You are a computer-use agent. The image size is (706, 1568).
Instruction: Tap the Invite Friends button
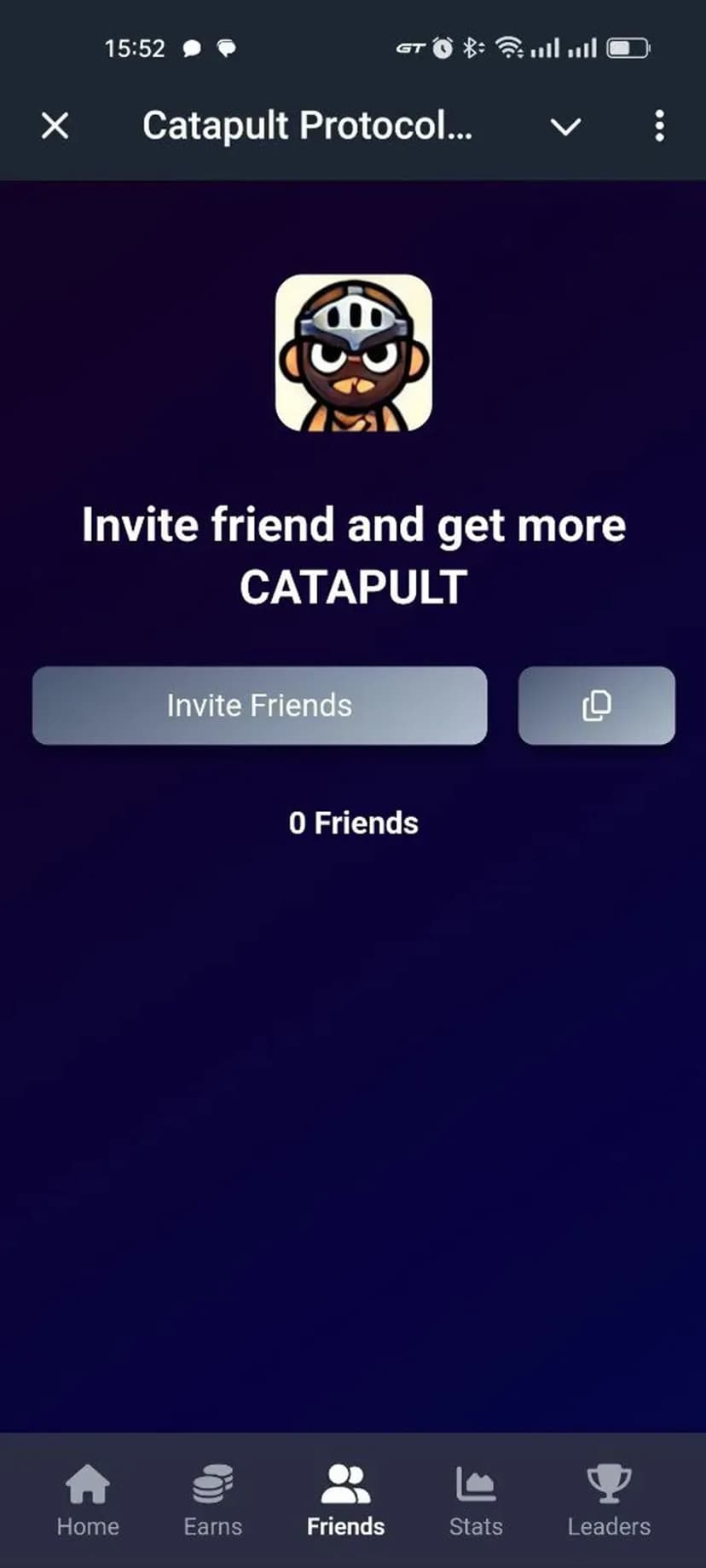click(x=259, y=706)
